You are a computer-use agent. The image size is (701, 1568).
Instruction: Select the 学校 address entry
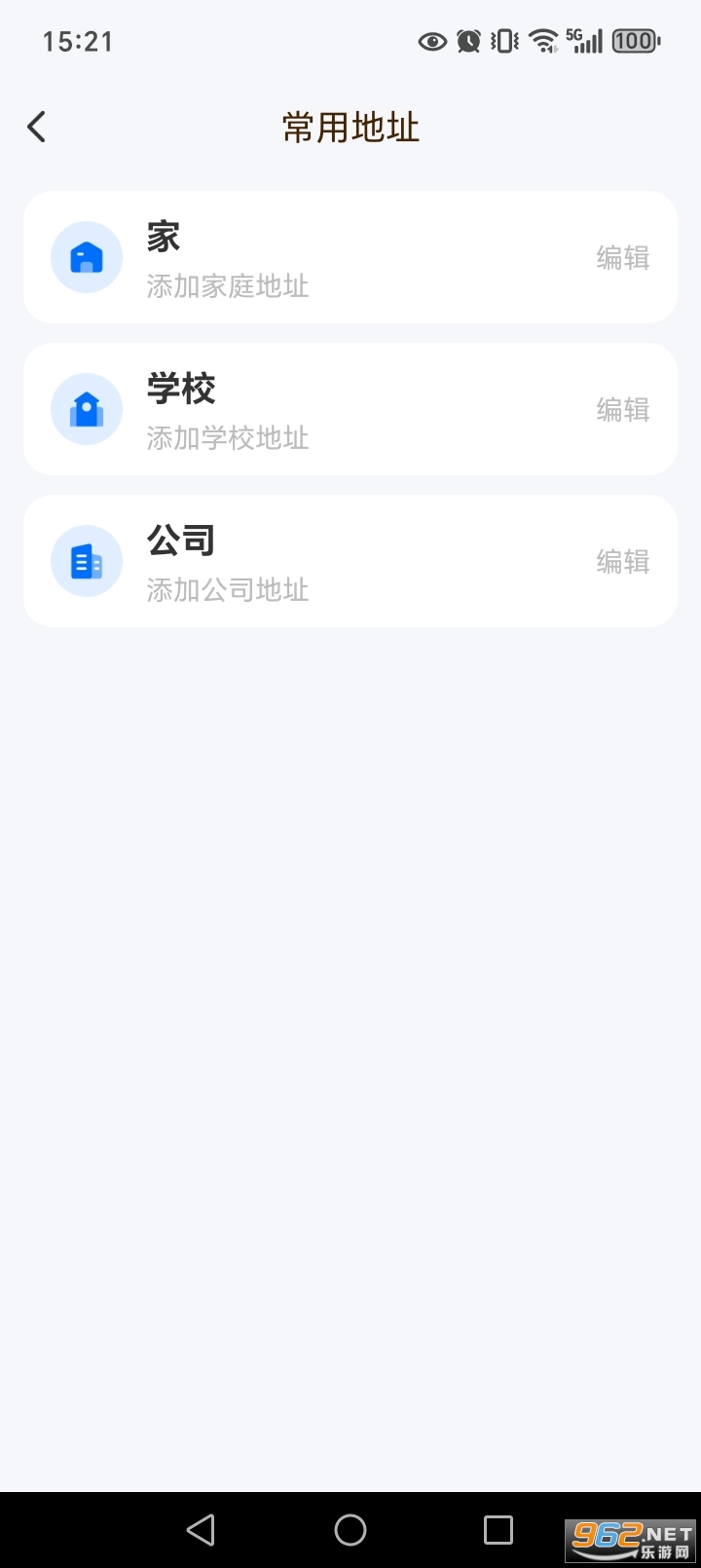(350, 409)
